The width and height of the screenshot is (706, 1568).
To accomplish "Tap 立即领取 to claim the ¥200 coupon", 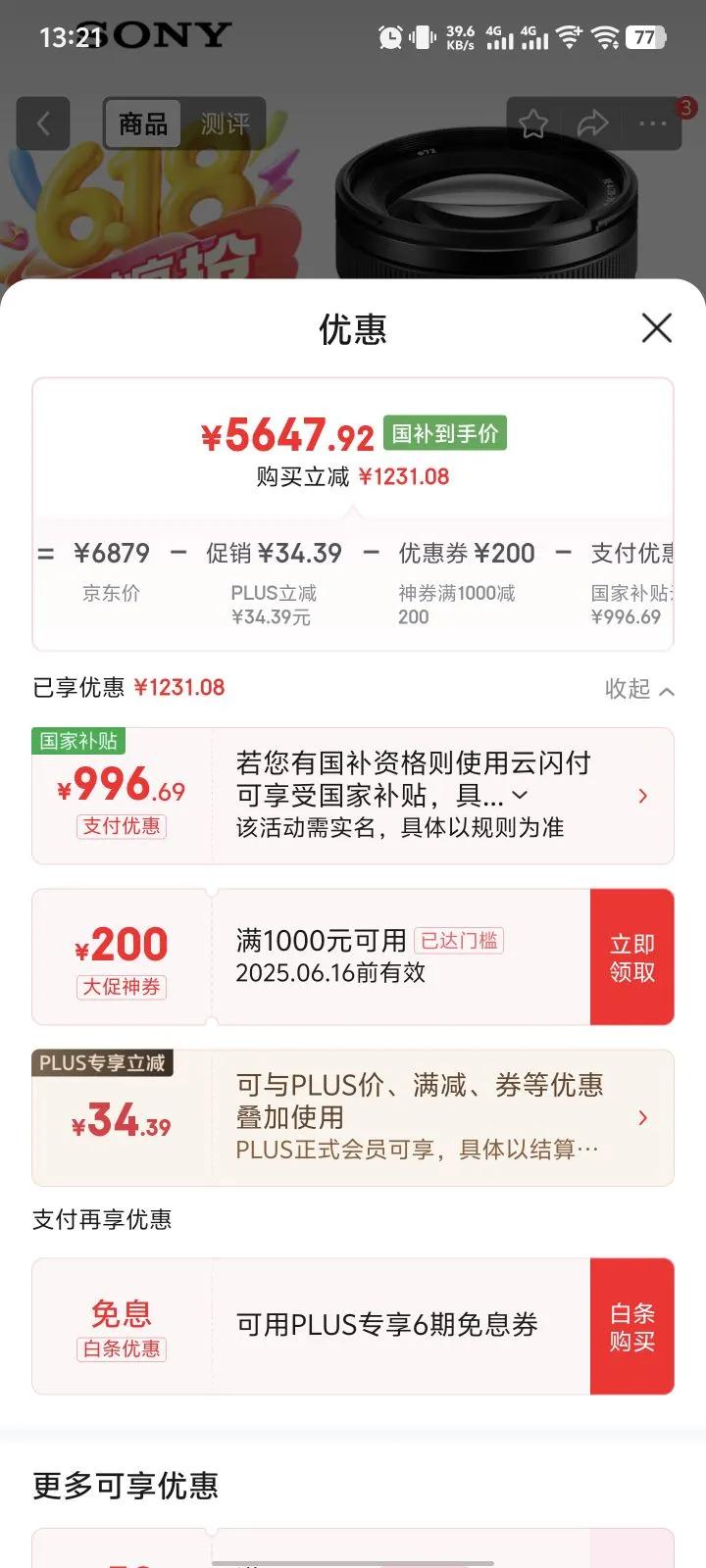I will click(632, 955).
